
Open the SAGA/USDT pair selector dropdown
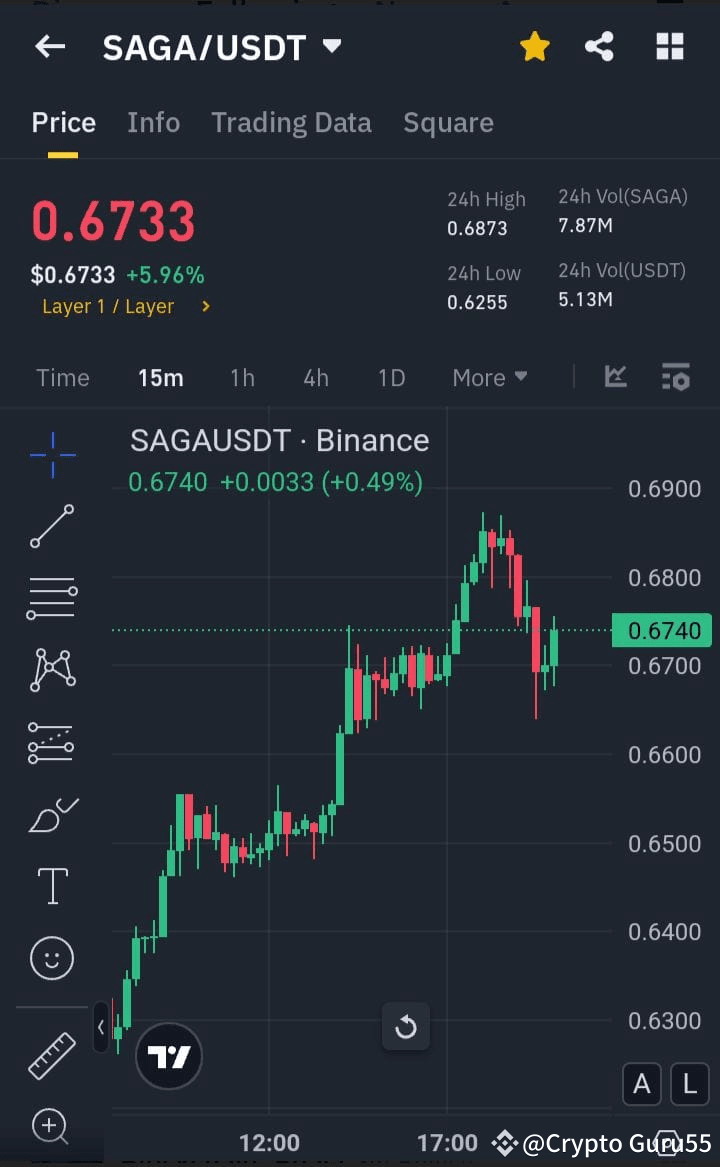[x=331, y=46]
